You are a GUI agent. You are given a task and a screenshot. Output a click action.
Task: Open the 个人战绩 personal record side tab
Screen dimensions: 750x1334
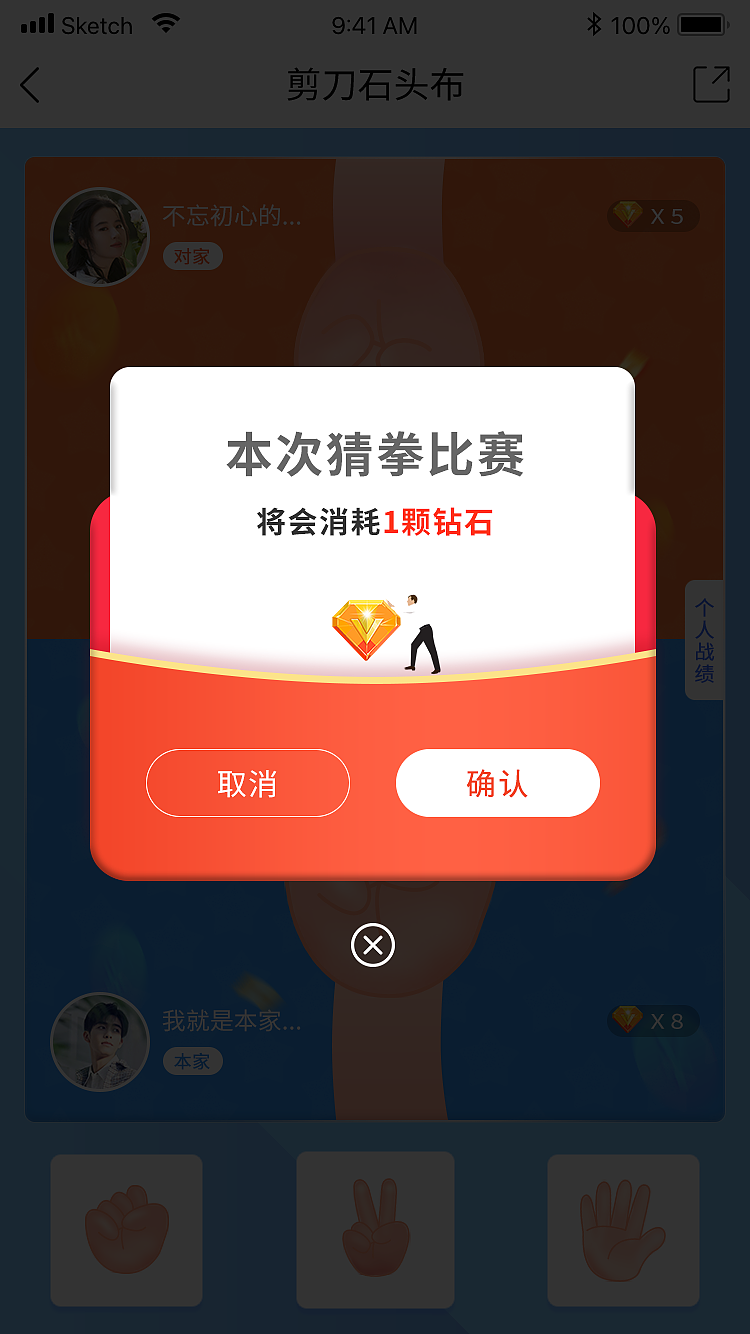[x=705, y=640]
